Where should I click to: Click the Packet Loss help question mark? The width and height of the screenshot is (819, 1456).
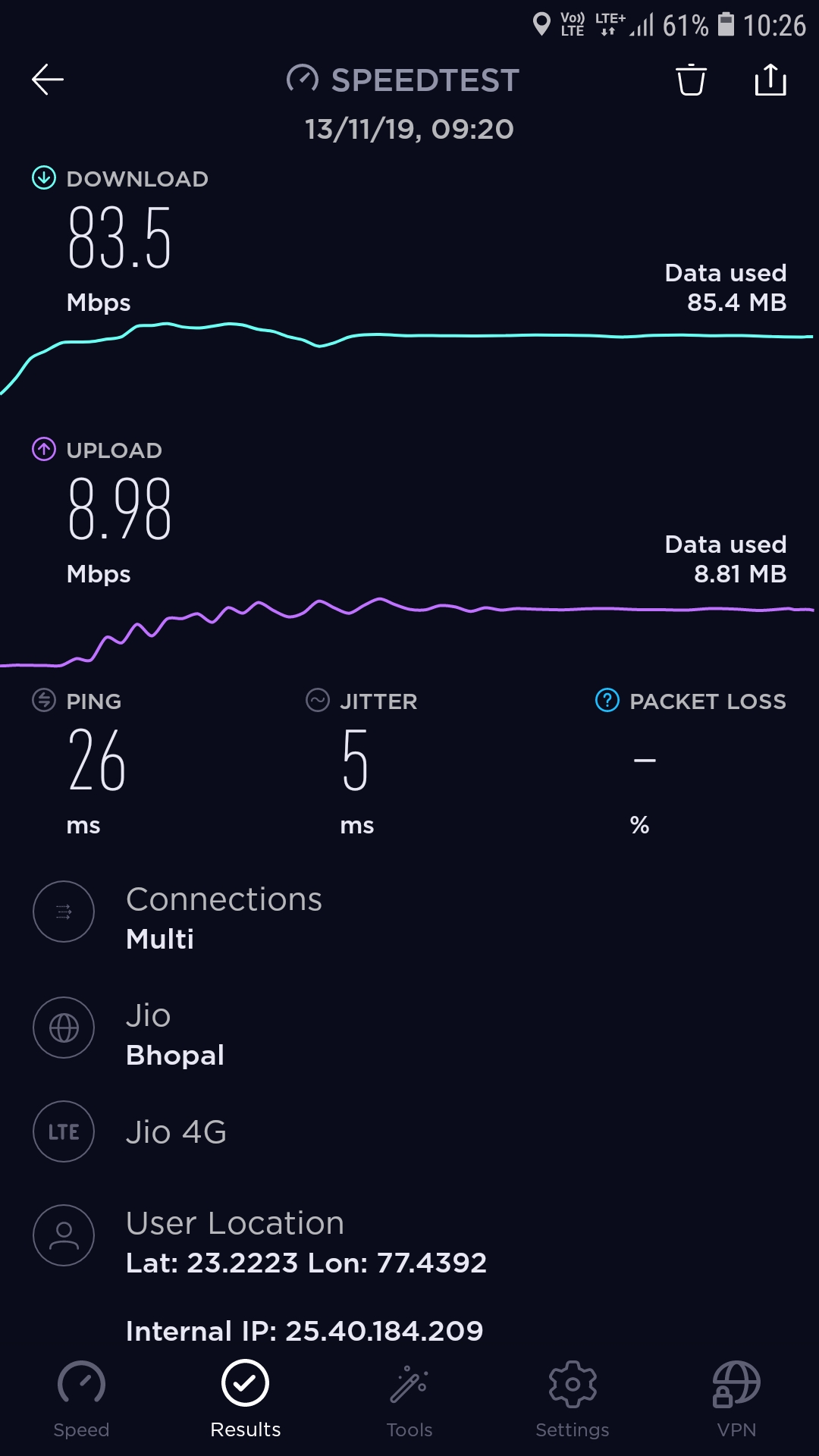(606, 701)
